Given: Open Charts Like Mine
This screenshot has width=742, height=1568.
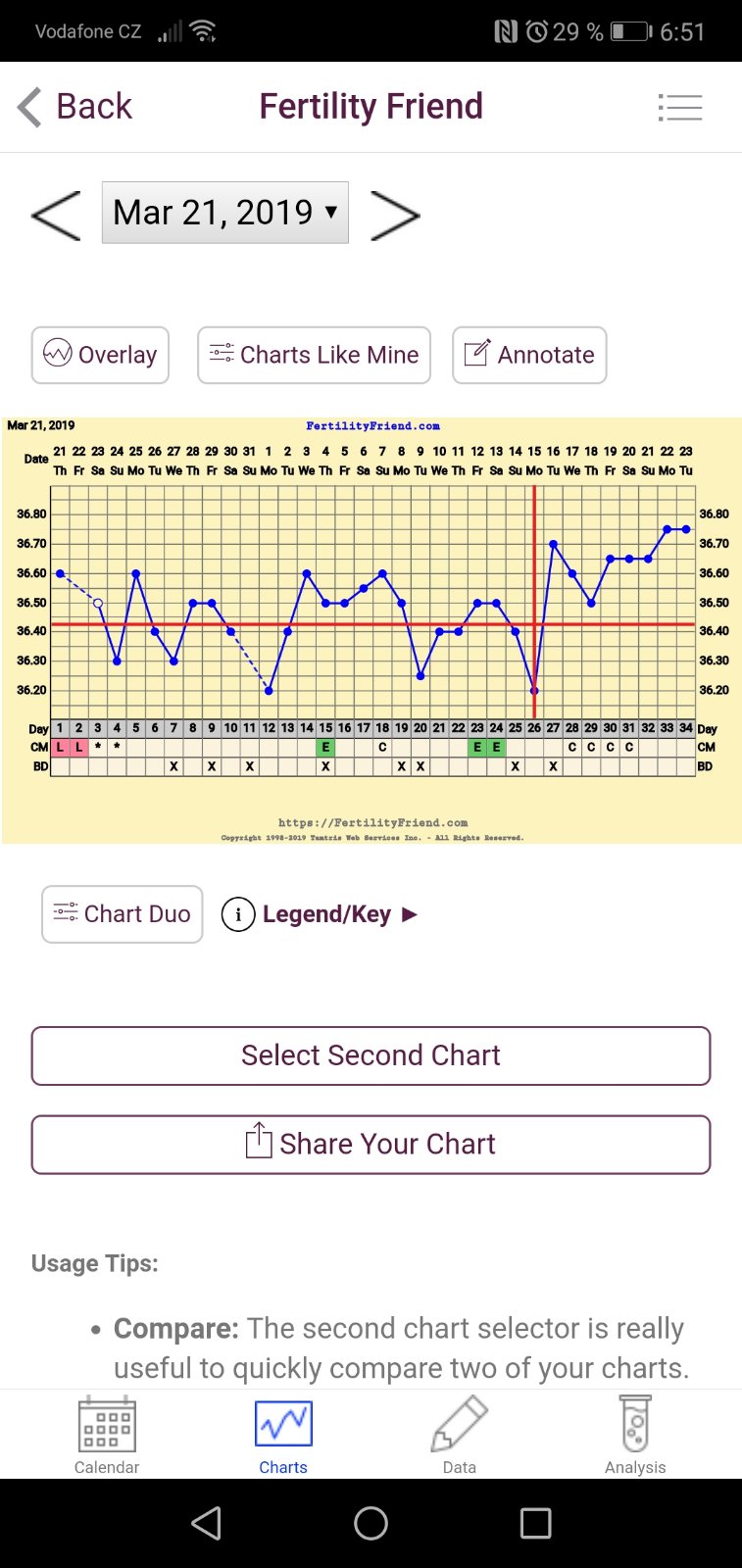Looking at the screenshot, I should pos(314,355).
